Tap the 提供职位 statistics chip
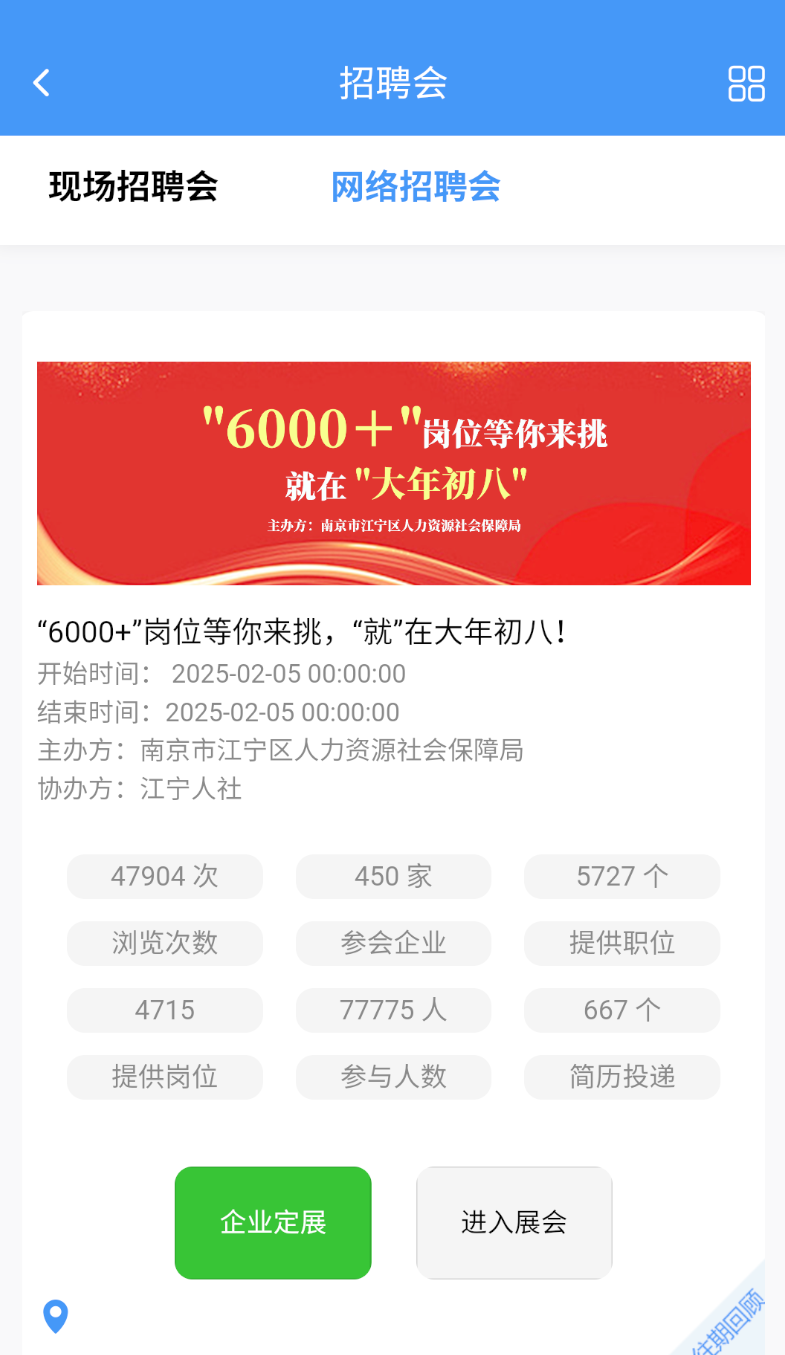The height and width of the screenshot is (1355, 785). pyautogui.click(x=621, y=943)
